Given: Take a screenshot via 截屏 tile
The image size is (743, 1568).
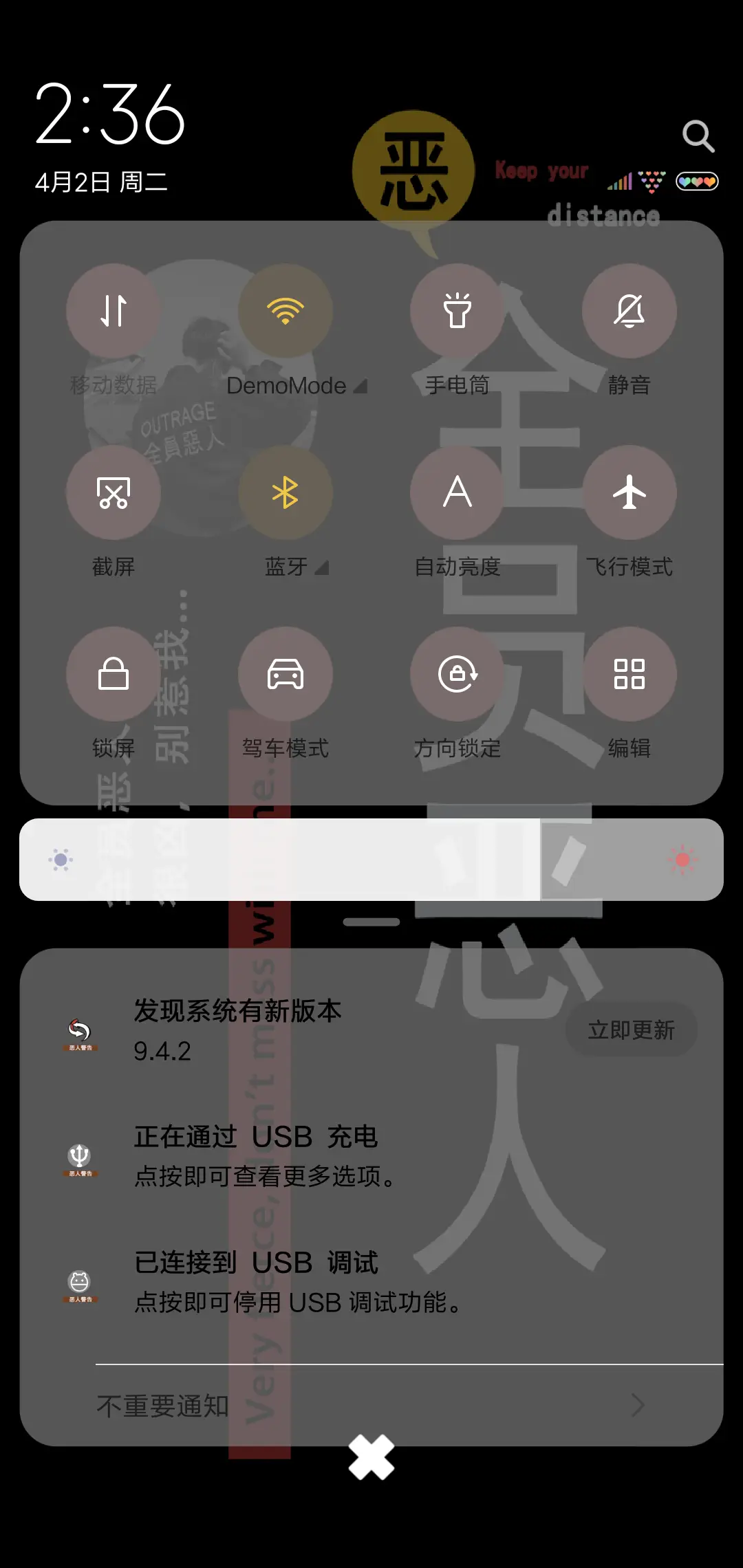Looking at the screenshot, I should [x=112, y=492].
